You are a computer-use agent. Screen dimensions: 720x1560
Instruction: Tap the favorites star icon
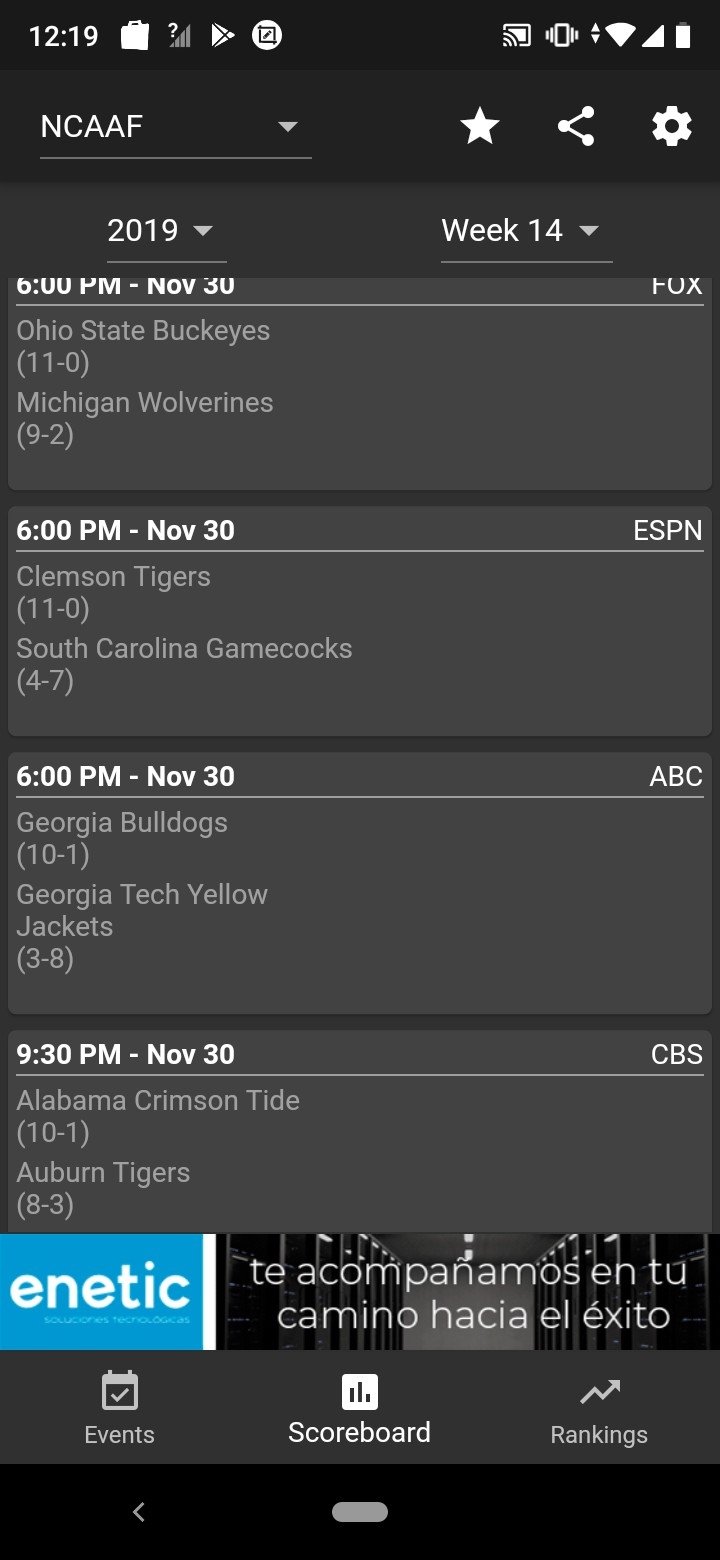click(x=480, y=127)
